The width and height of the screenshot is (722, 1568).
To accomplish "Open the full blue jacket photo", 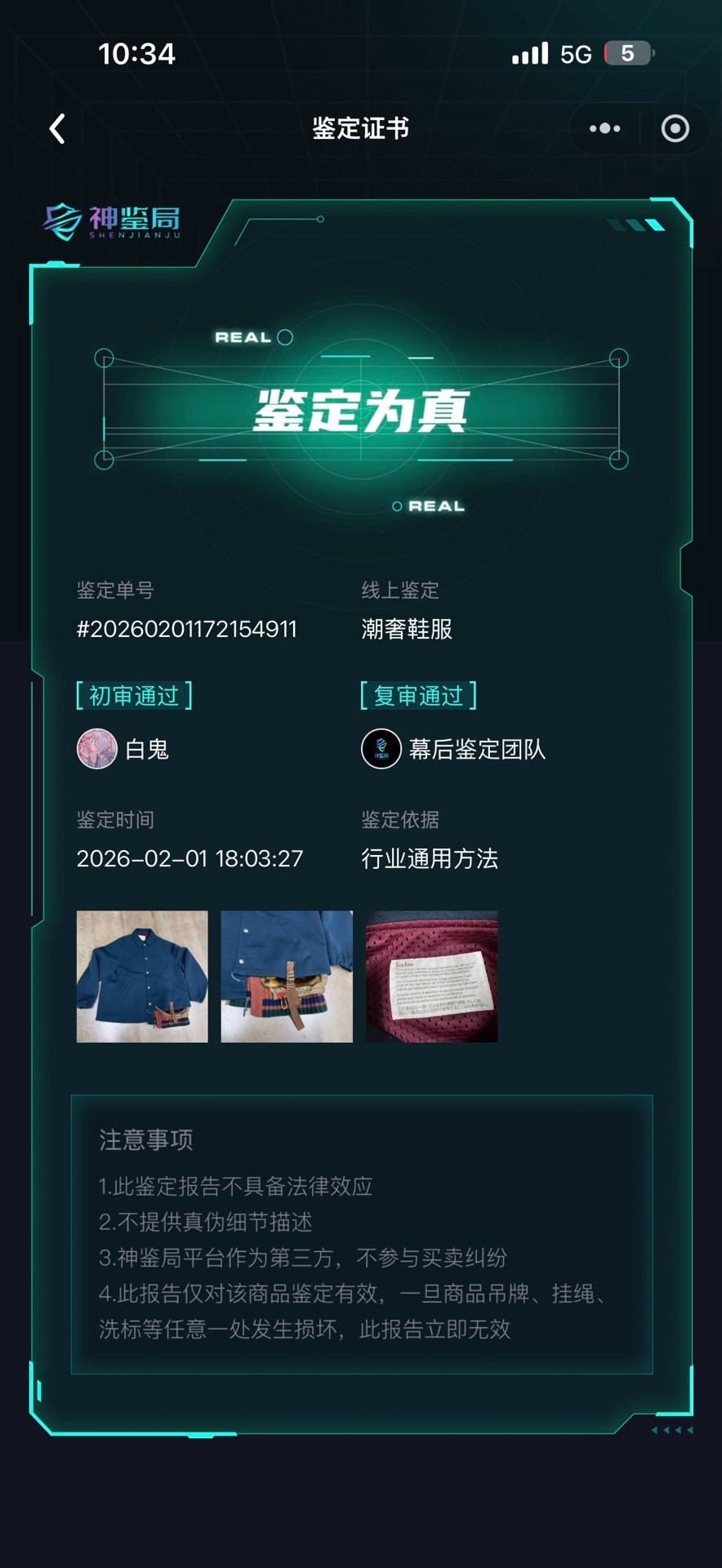I will point(142,976).
